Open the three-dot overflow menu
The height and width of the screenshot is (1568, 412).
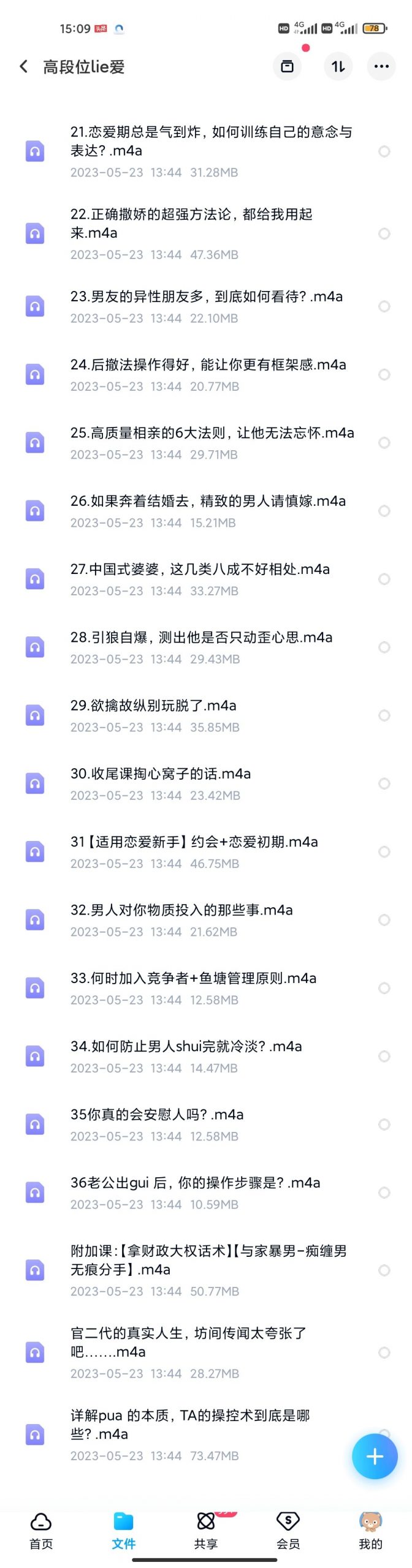[x=381, y=66]
